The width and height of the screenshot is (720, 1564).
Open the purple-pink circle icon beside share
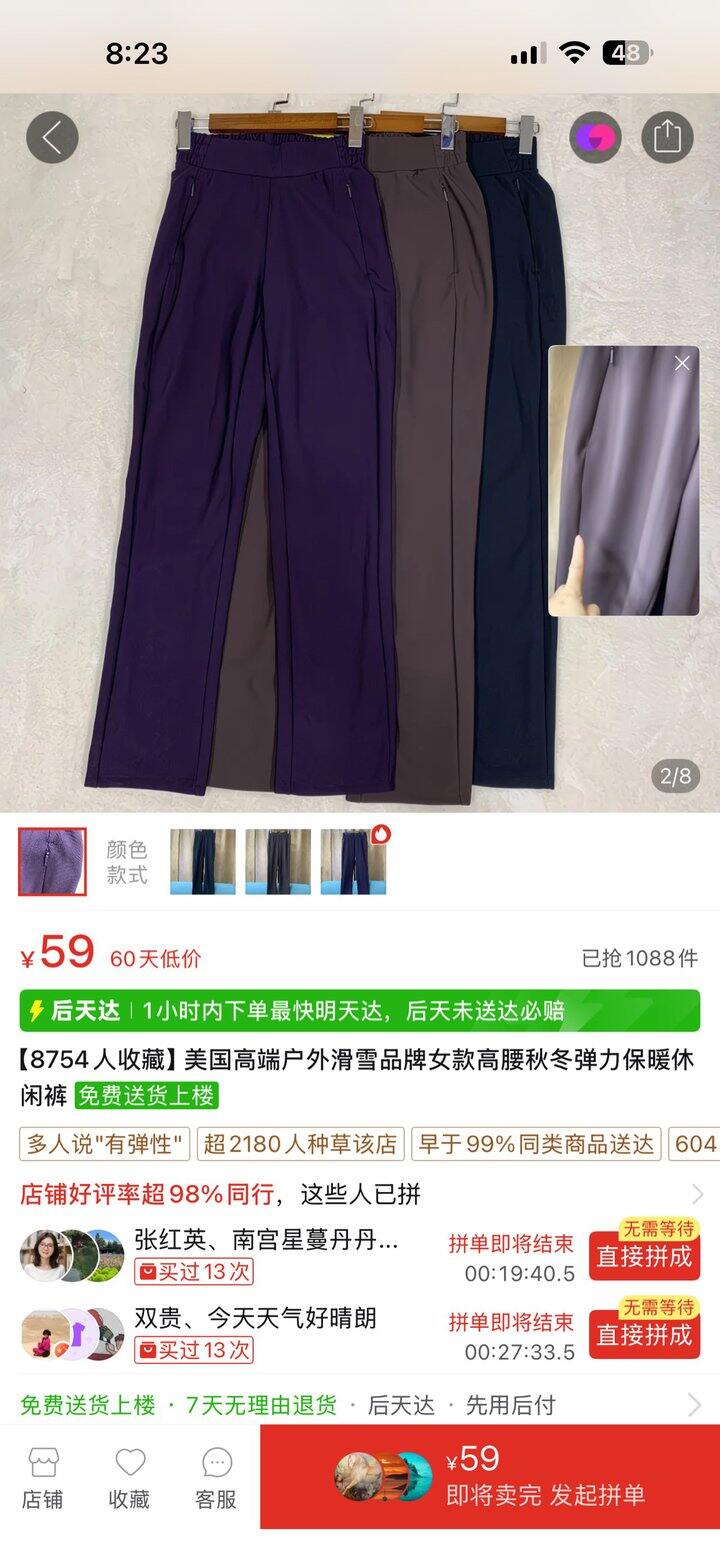pyautogui.click(x=595, y=137)
